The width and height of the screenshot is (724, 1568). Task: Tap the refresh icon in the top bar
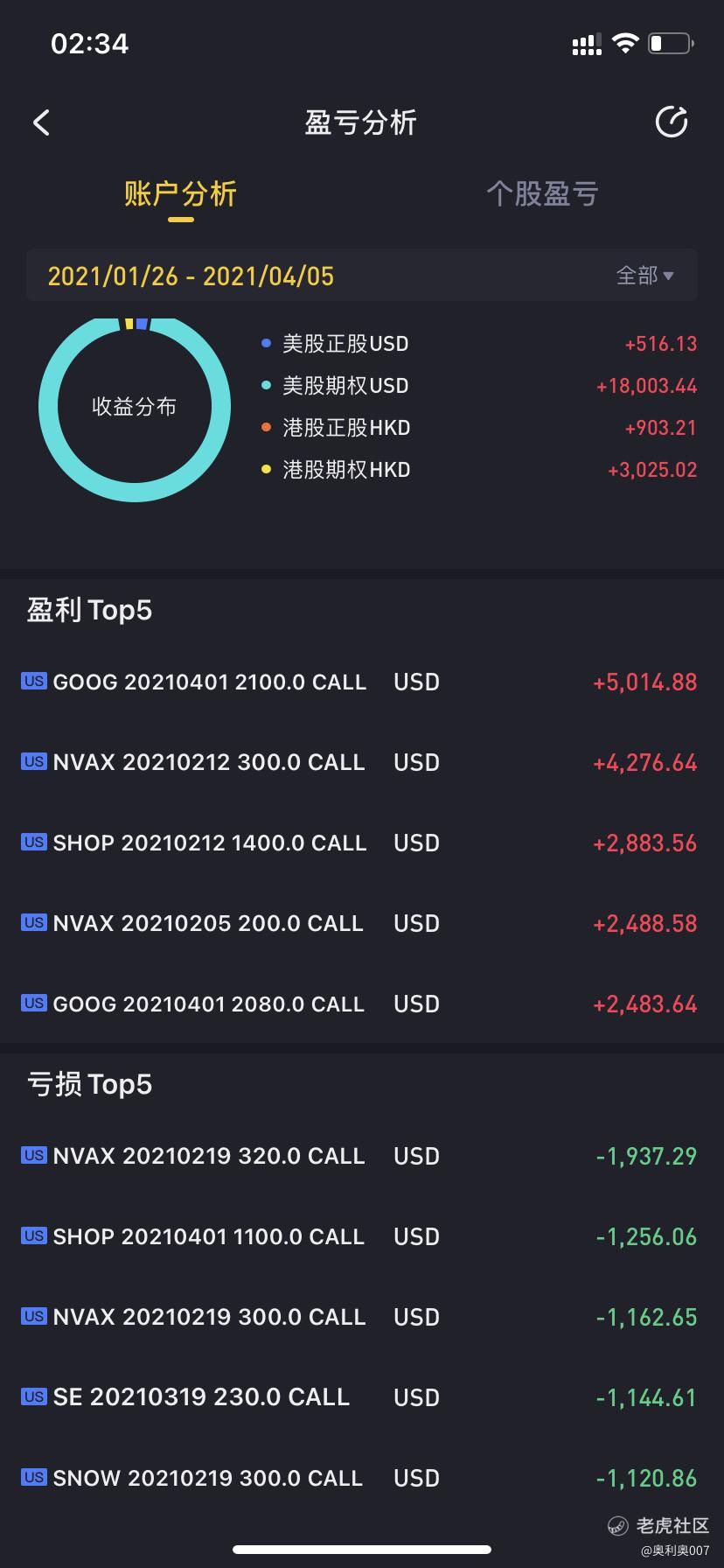click(672, 122)
